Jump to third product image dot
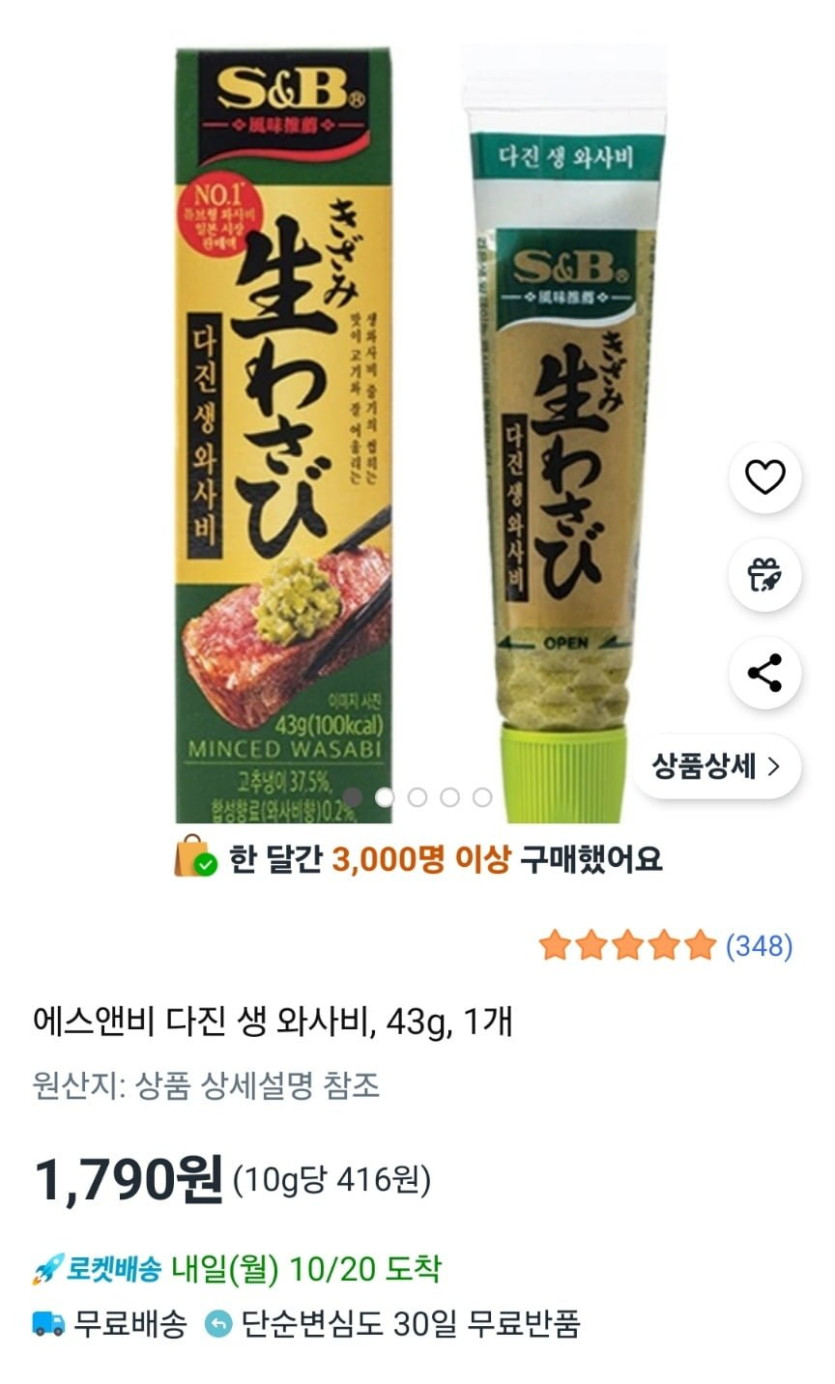 coord(418,797)
